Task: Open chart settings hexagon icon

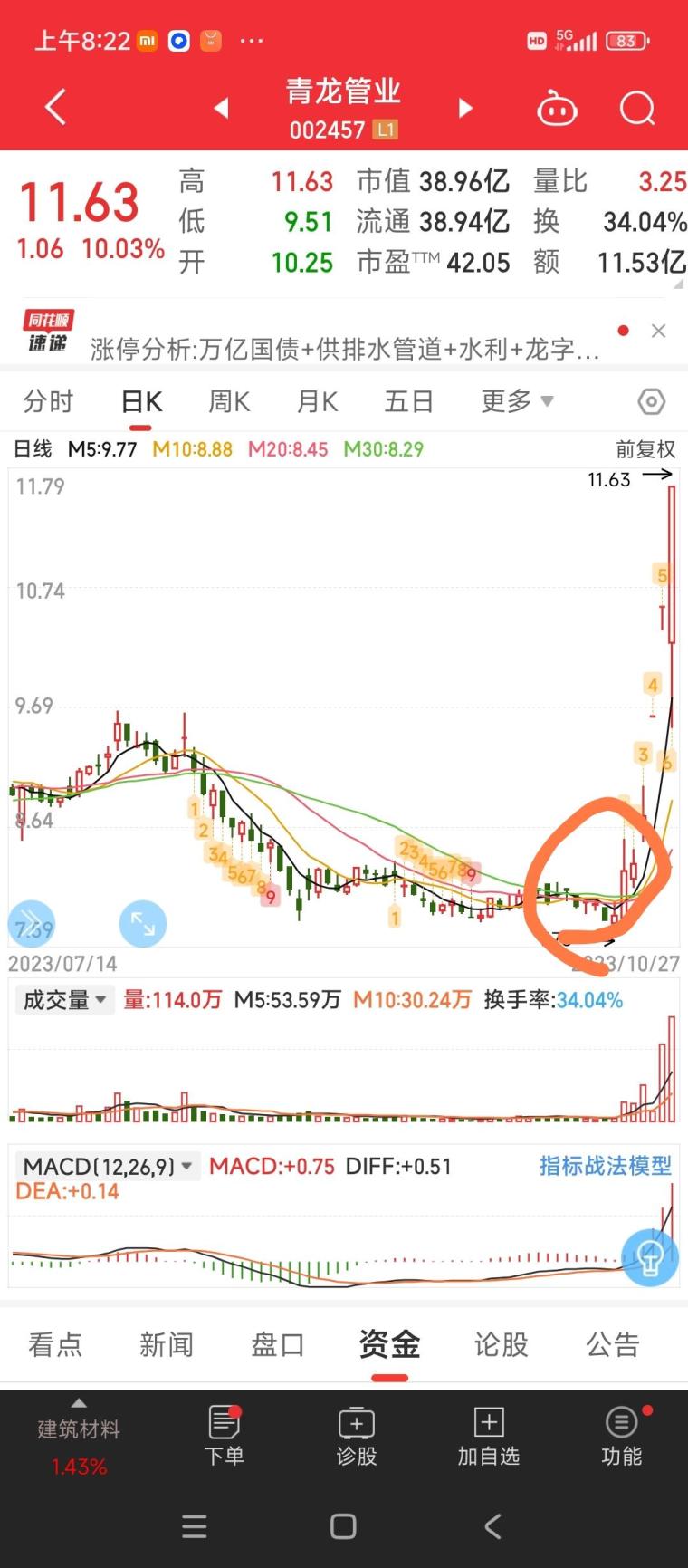Action: [x=652, y=401]
